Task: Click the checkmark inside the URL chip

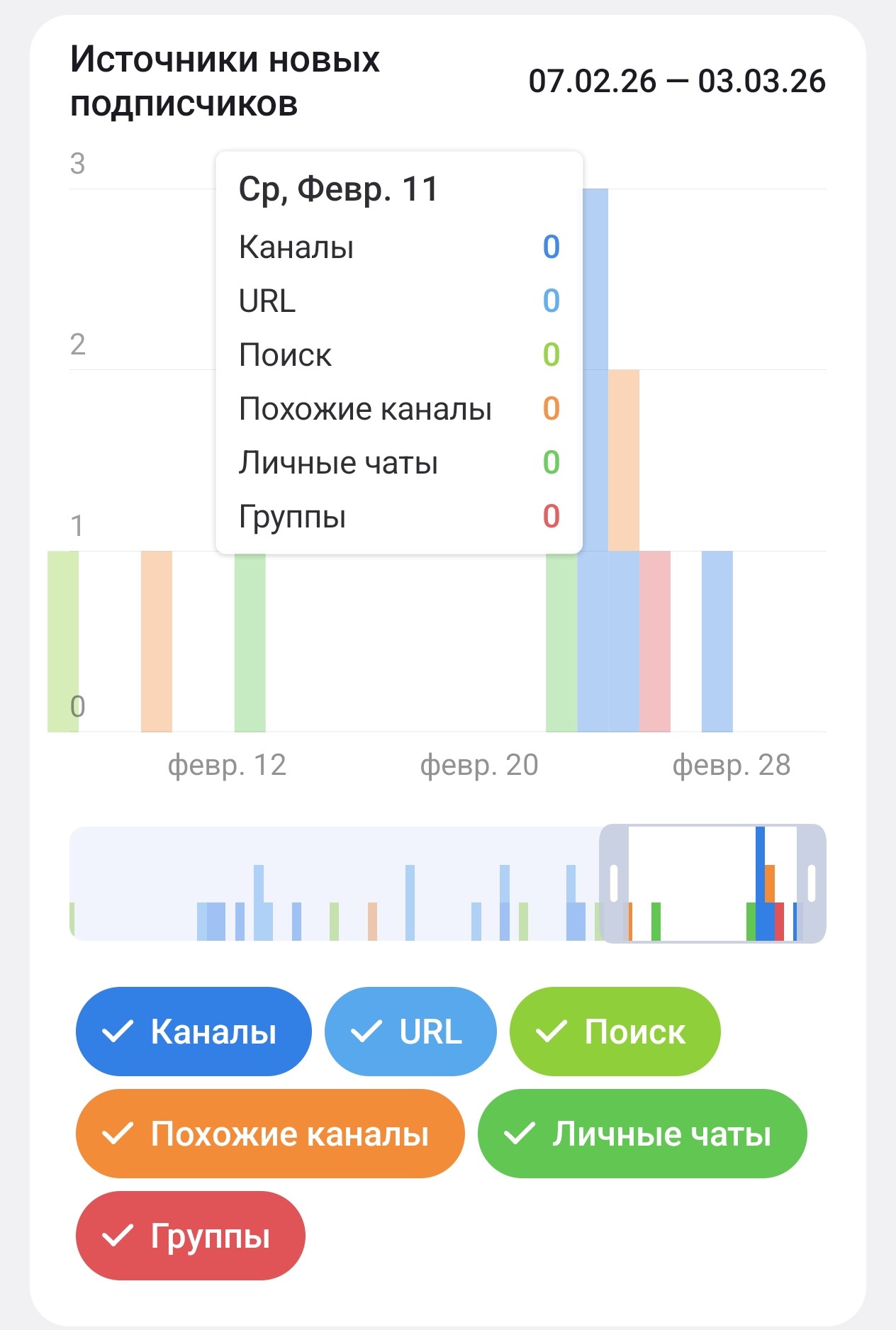Action: point(367,1032)
